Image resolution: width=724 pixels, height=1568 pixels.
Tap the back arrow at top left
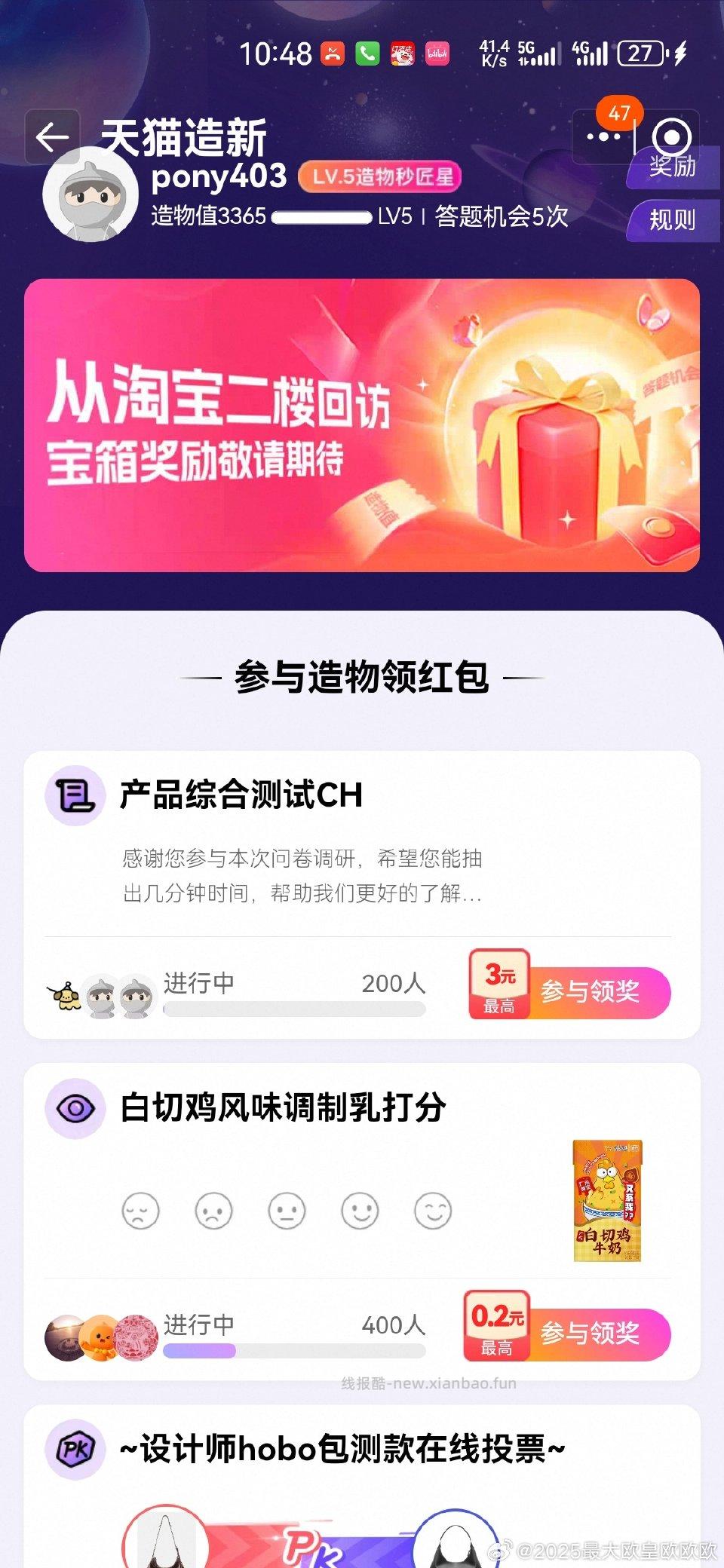(x=51, y=136)
